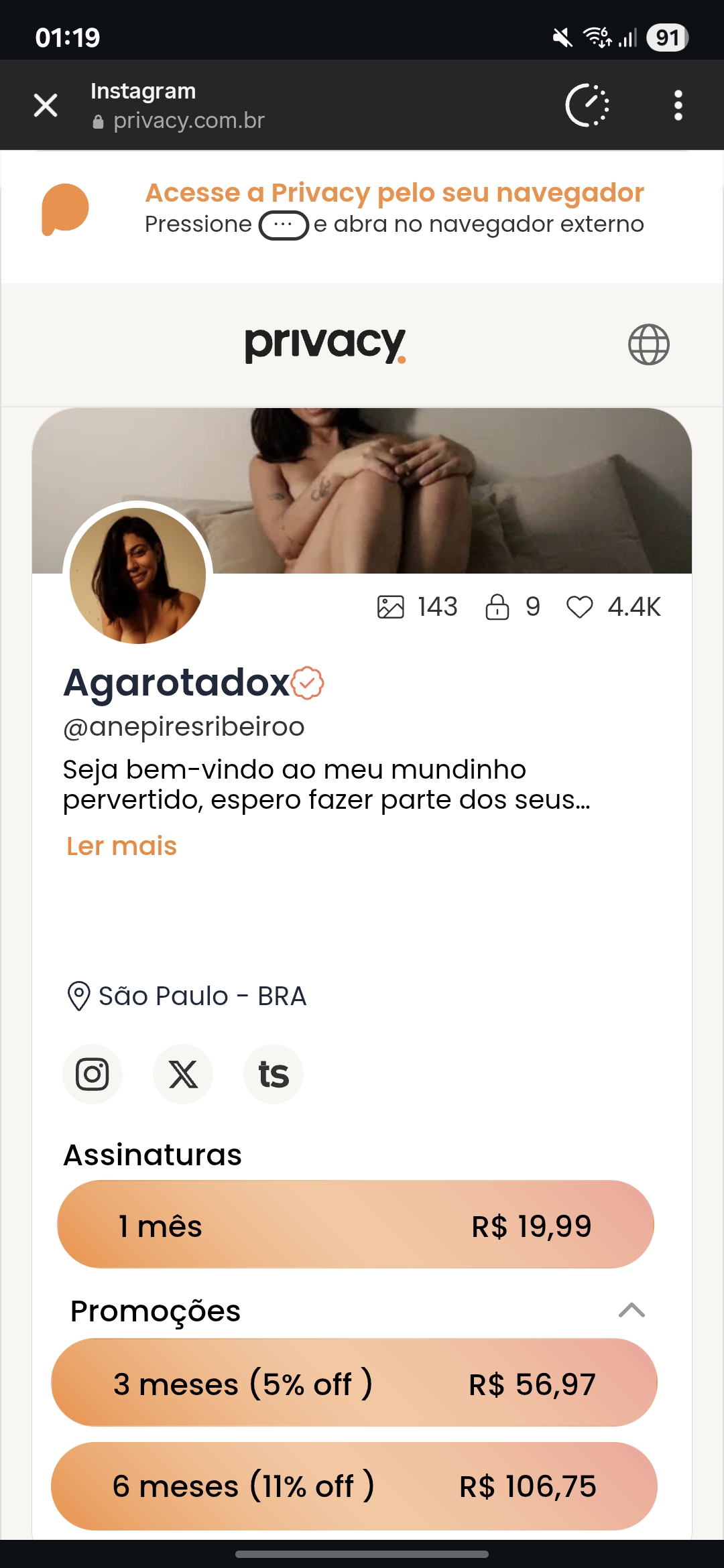Open the creator's X profile link
Viewport: 724px width, 1568px height.
coord(183,1074)
